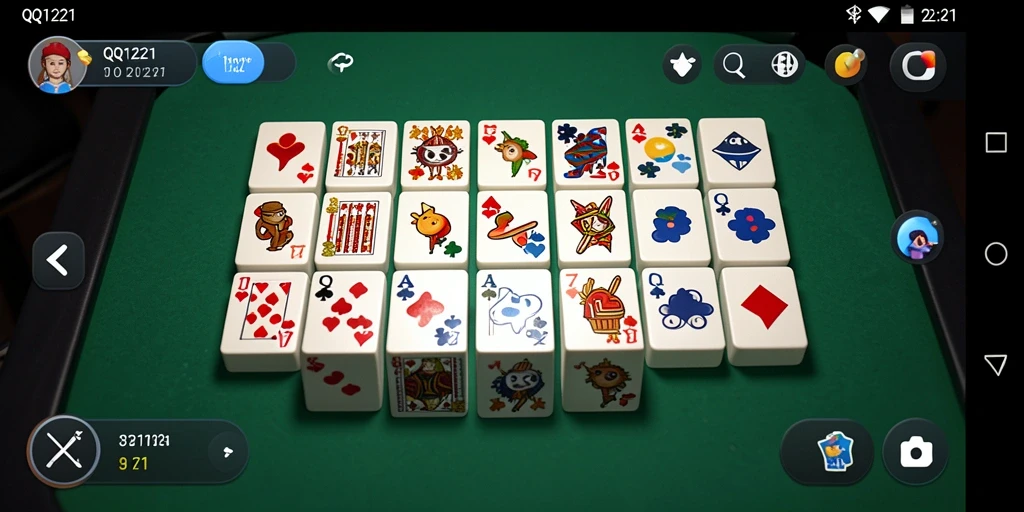Tap the red and white circle icon
This screenshot has height=512, width=1024.
(918, 66)
